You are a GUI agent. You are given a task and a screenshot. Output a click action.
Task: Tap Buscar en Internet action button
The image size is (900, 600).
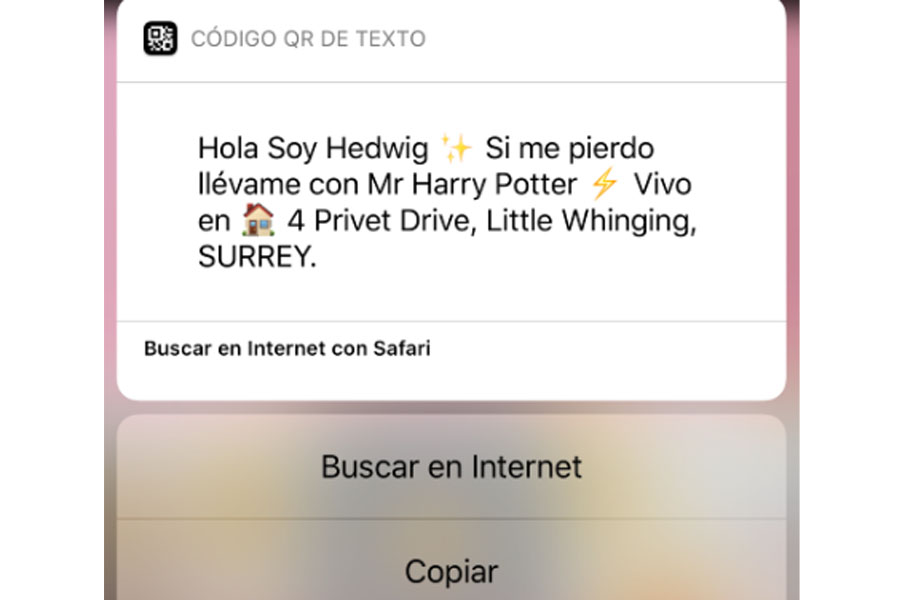pos(451,467)
